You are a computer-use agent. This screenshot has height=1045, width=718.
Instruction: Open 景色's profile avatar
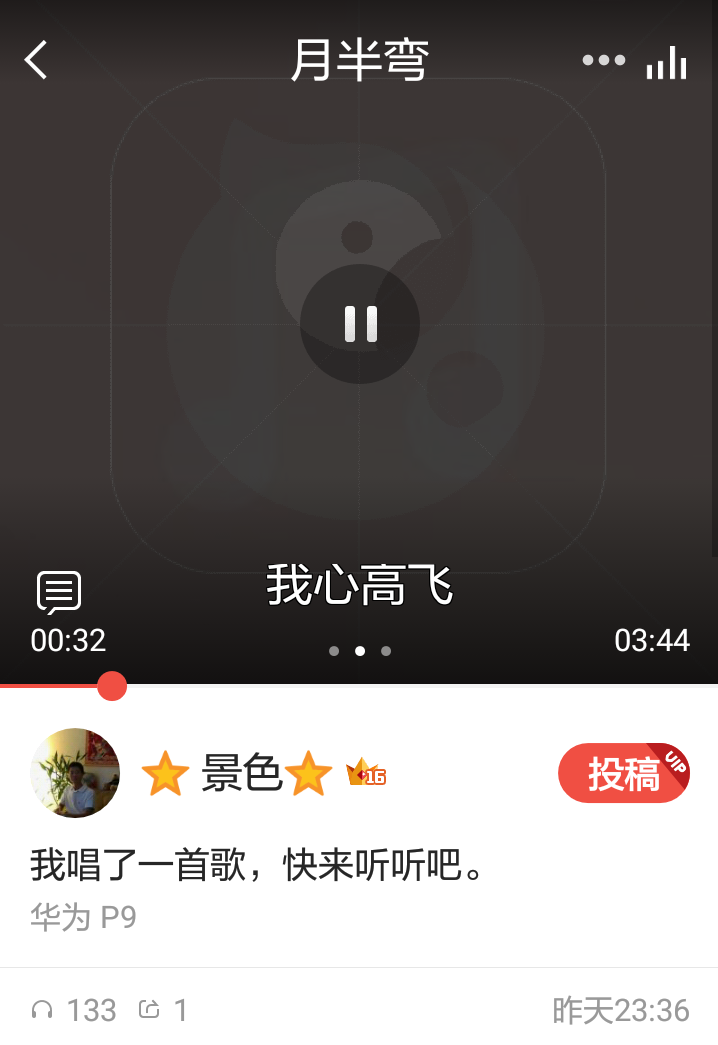76,773
